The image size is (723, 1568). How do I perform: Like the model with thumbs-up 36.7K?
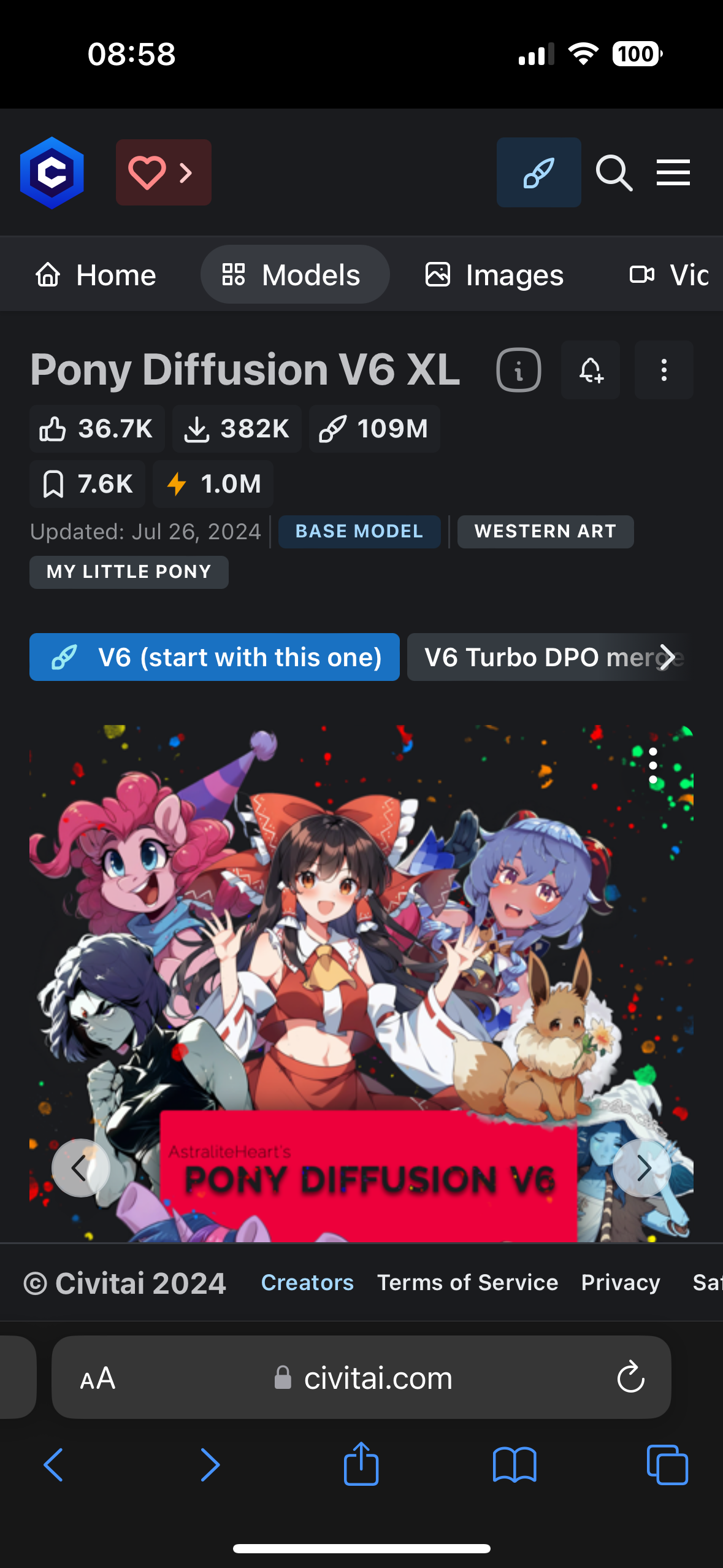(97, 429)
